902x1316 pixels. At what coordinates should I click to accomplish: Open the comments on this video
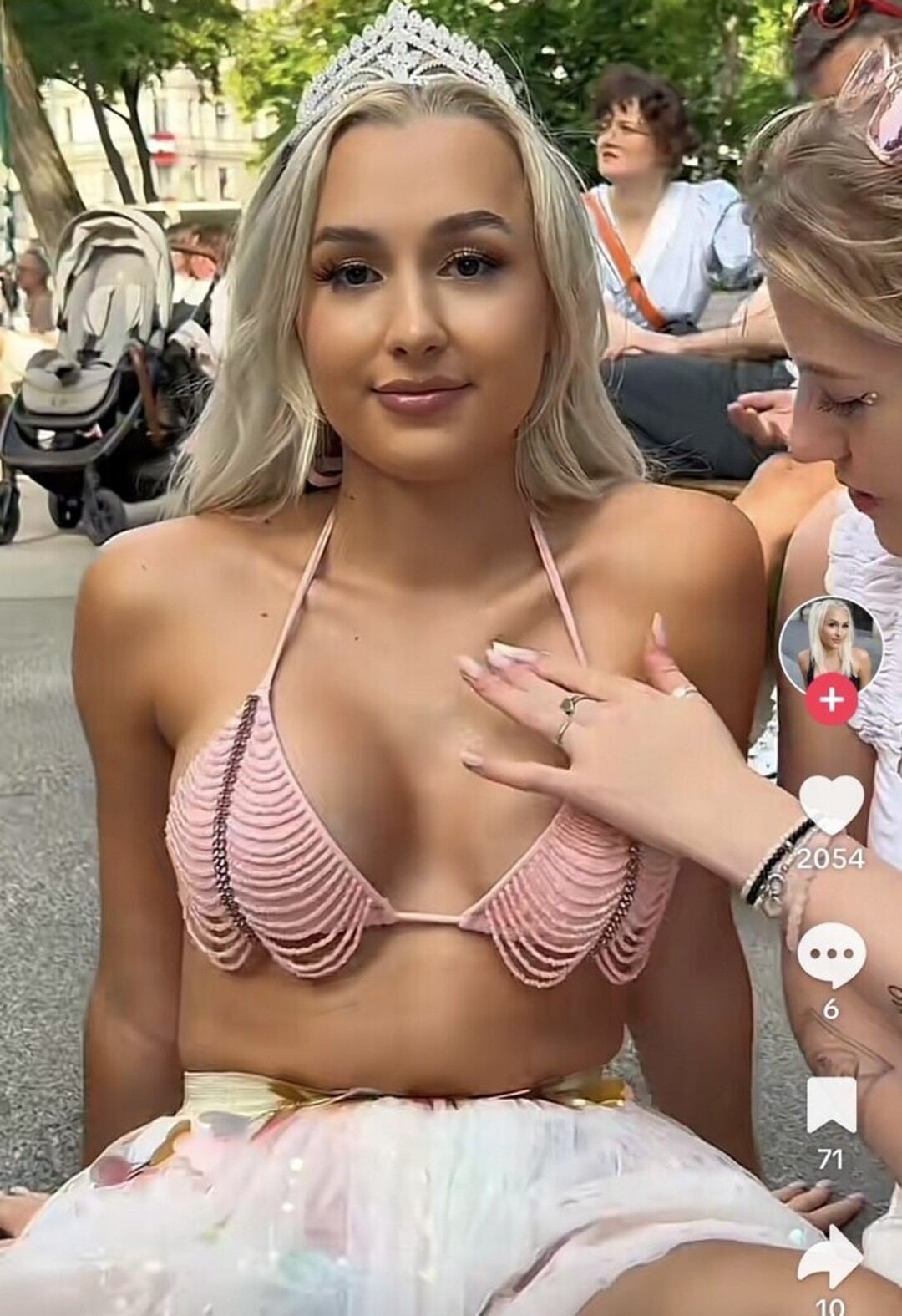click(831, 955)
